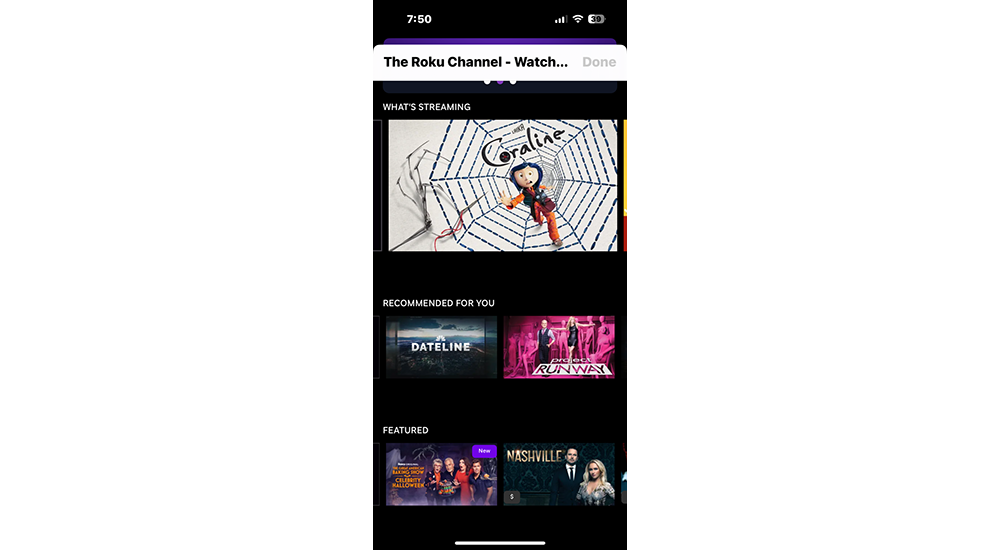The height and width of the screenshot is (550, 1000).
Task: Open the Coraline movie tile
Action: pyautogui.click(x=503, y=185)
